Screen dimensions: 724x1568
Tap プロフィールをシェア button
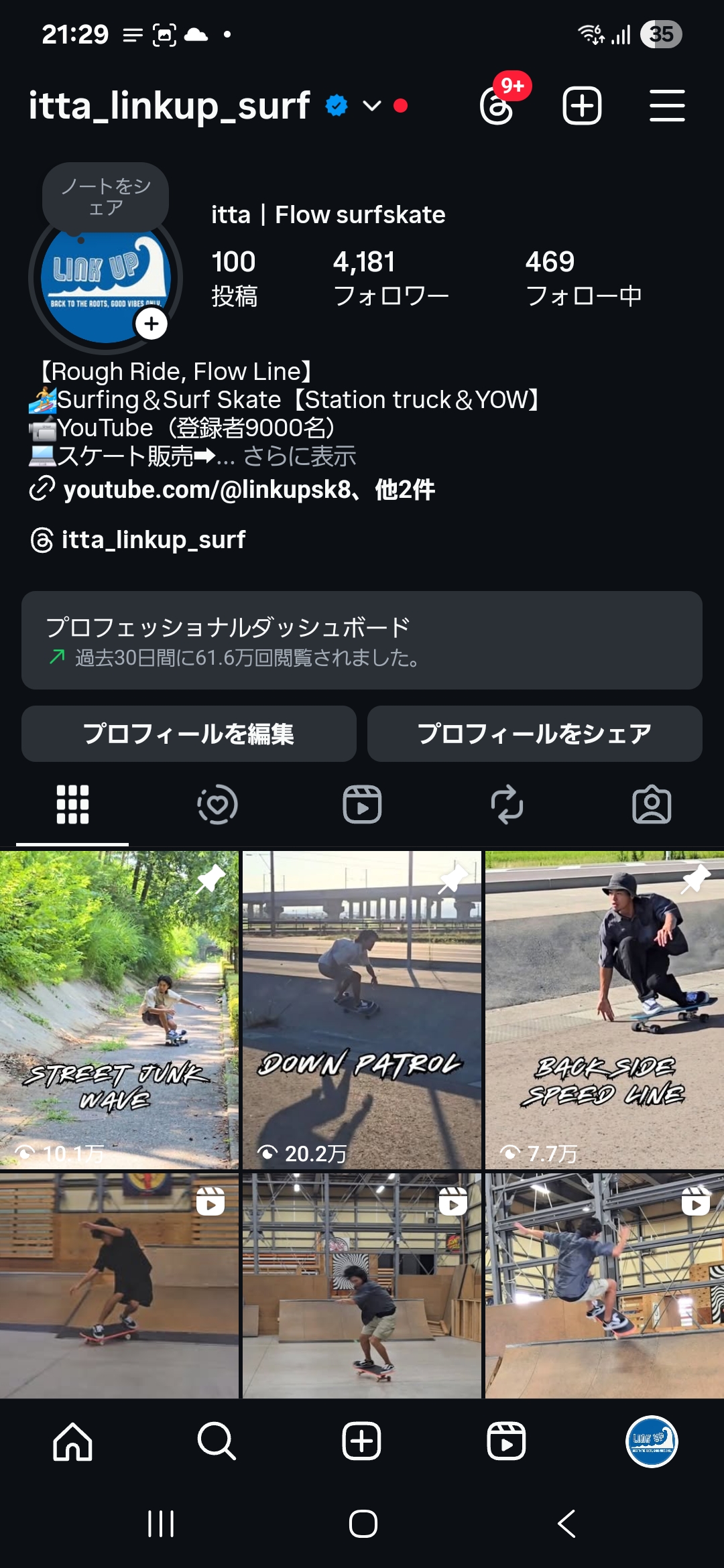[x=534, y=734]
